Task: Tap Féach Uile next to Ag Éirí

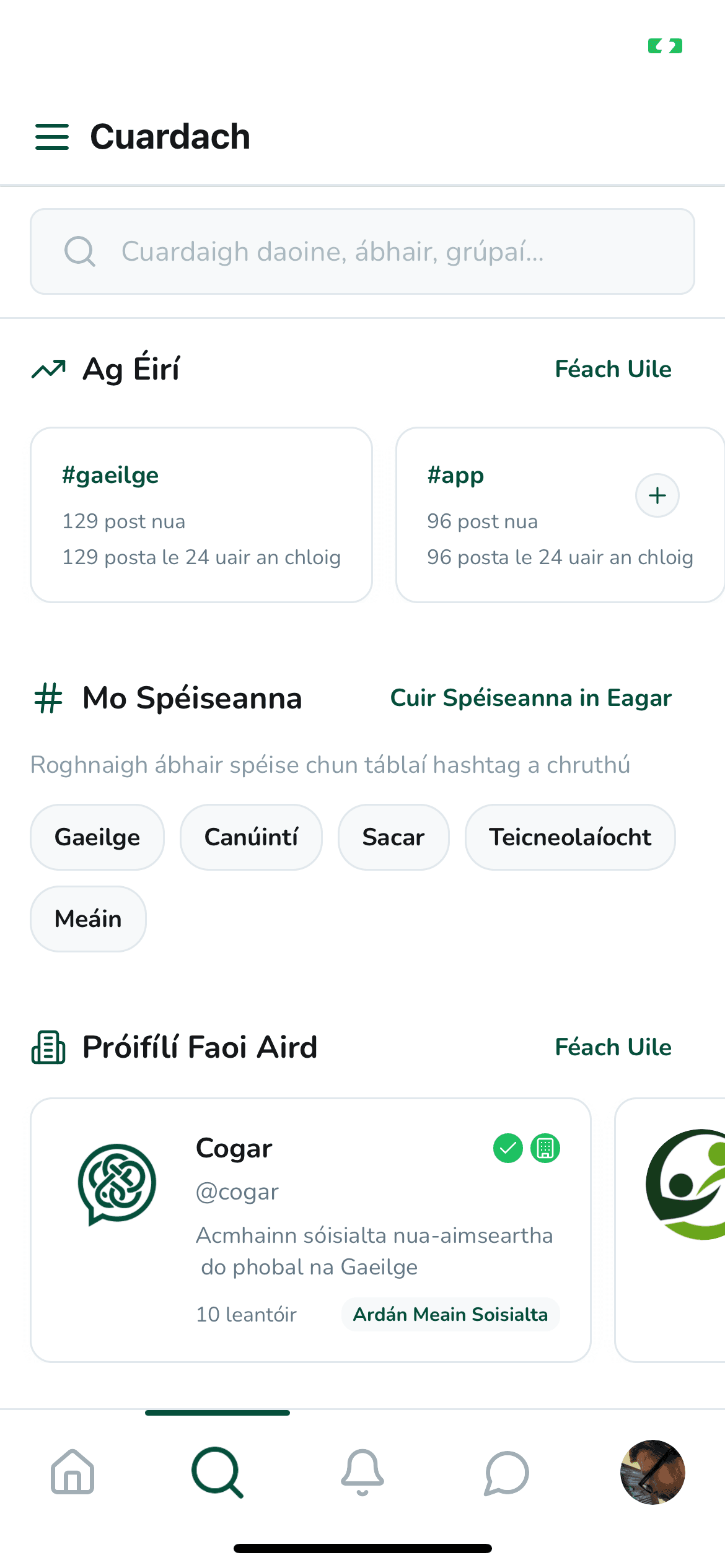Action: 613,369
